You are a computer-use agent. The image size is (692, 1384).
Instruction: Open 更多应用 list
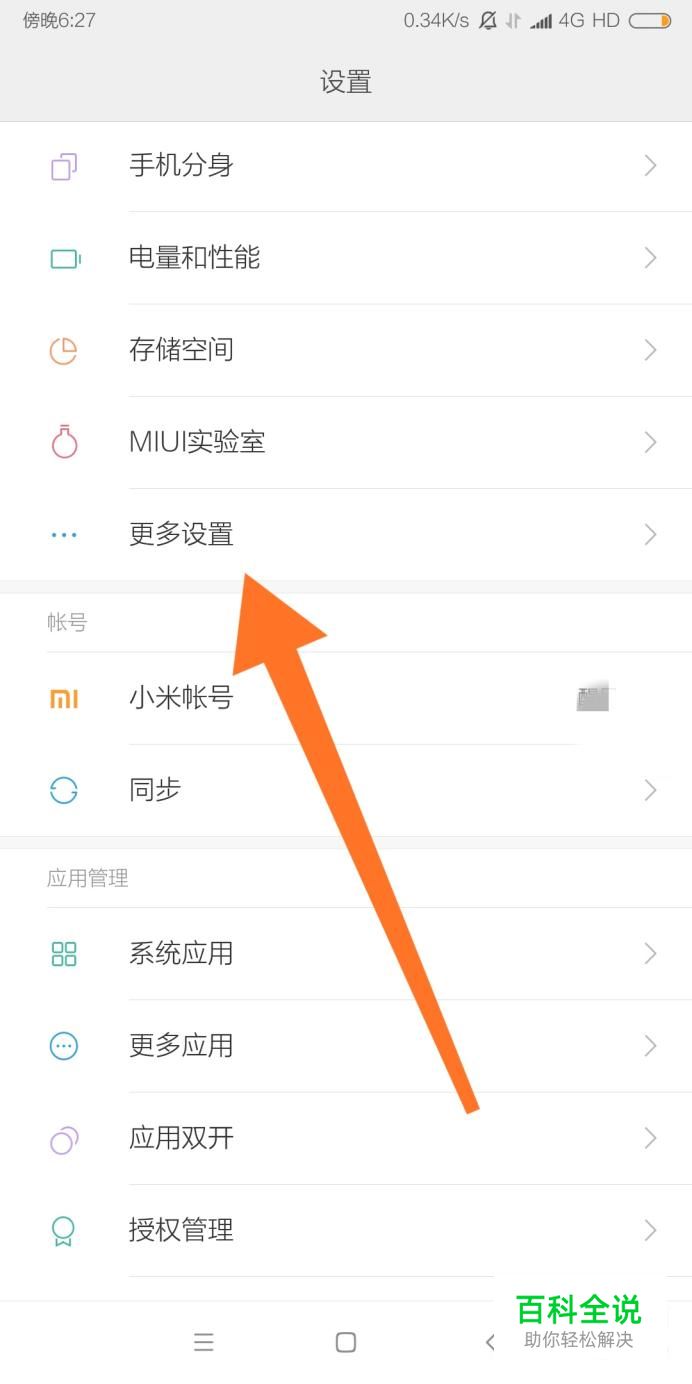tap(345, 1046)
